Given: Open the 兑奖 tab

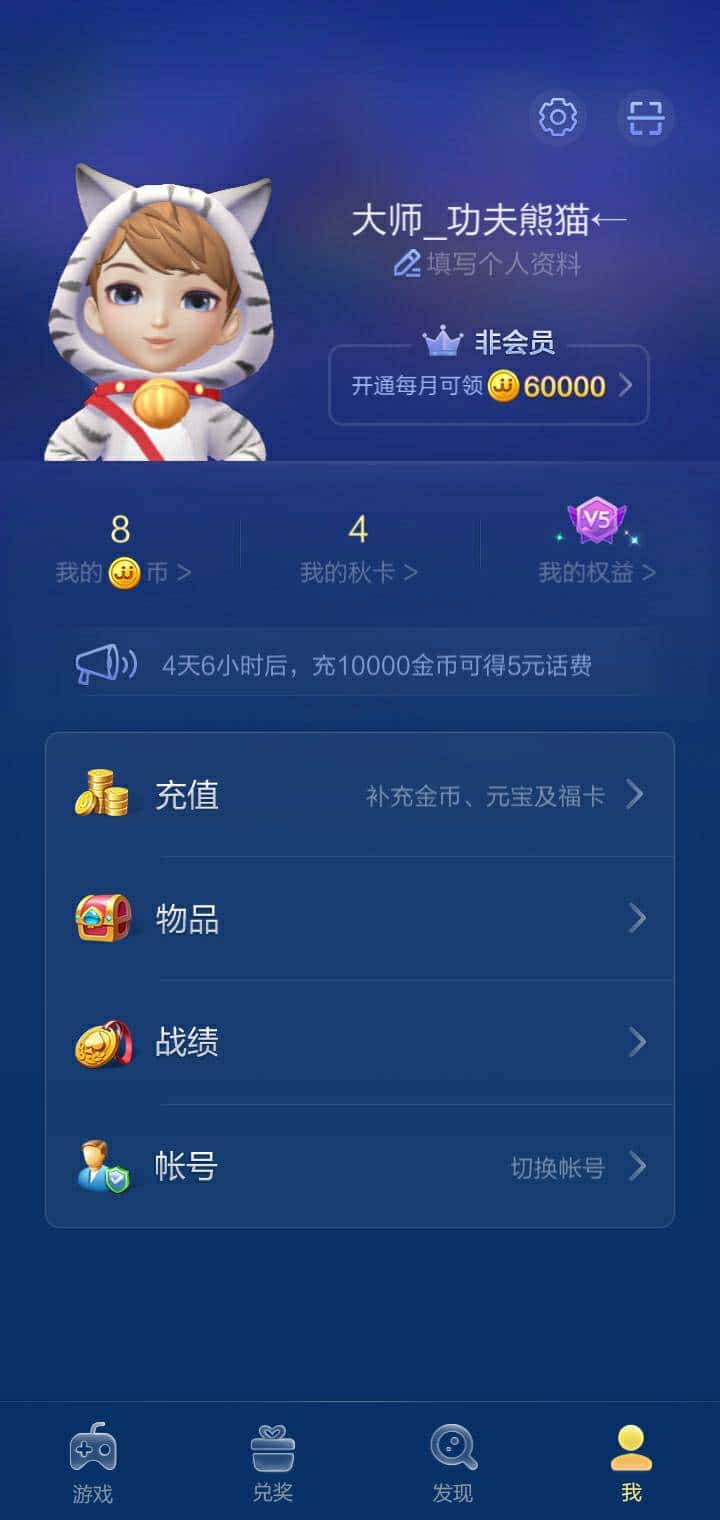Looking at the screenshot, I should pos(272,1460).
